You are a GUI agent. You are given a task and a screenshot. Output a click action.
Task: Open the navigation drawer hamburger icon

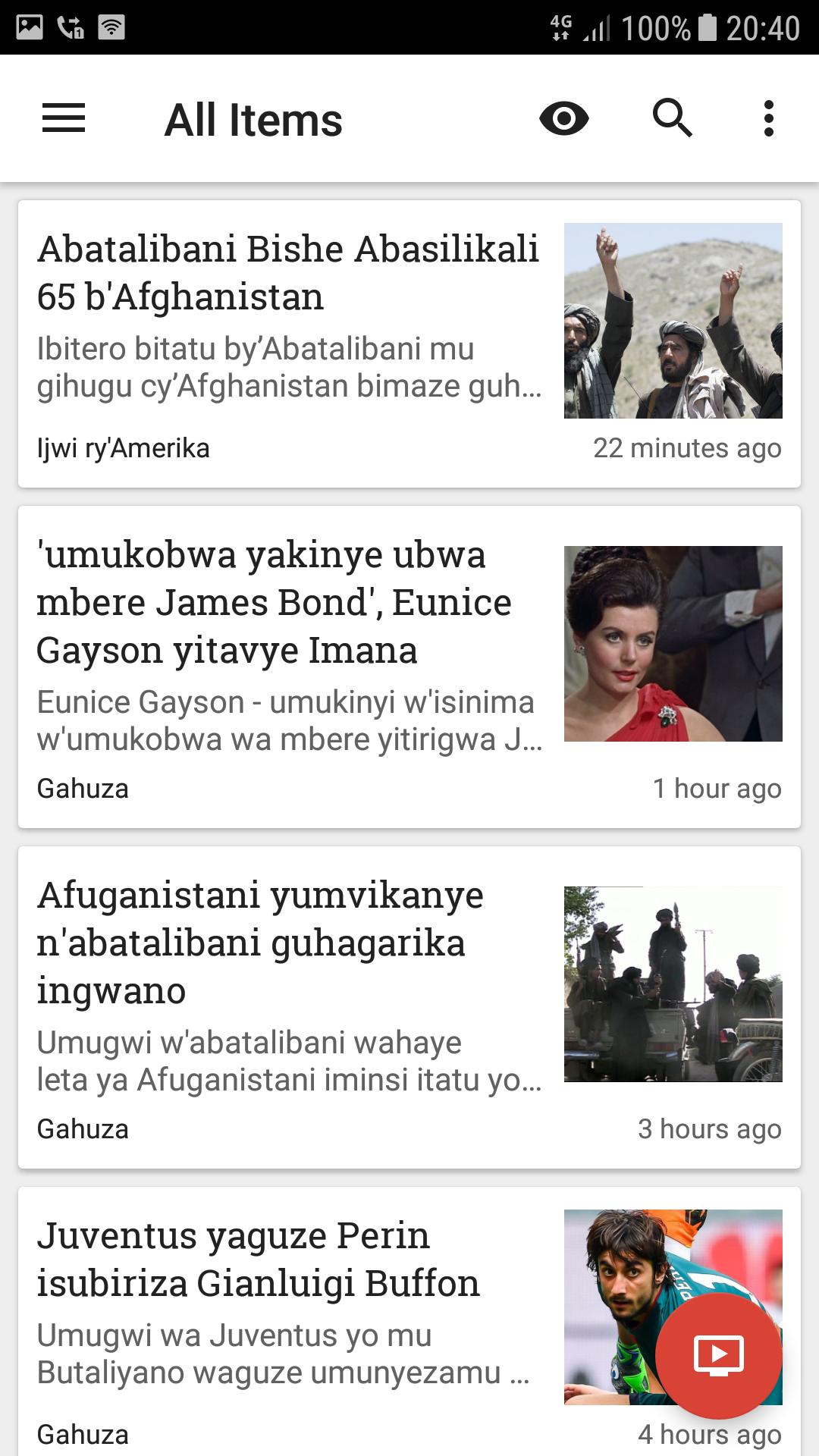coord(64,118)
